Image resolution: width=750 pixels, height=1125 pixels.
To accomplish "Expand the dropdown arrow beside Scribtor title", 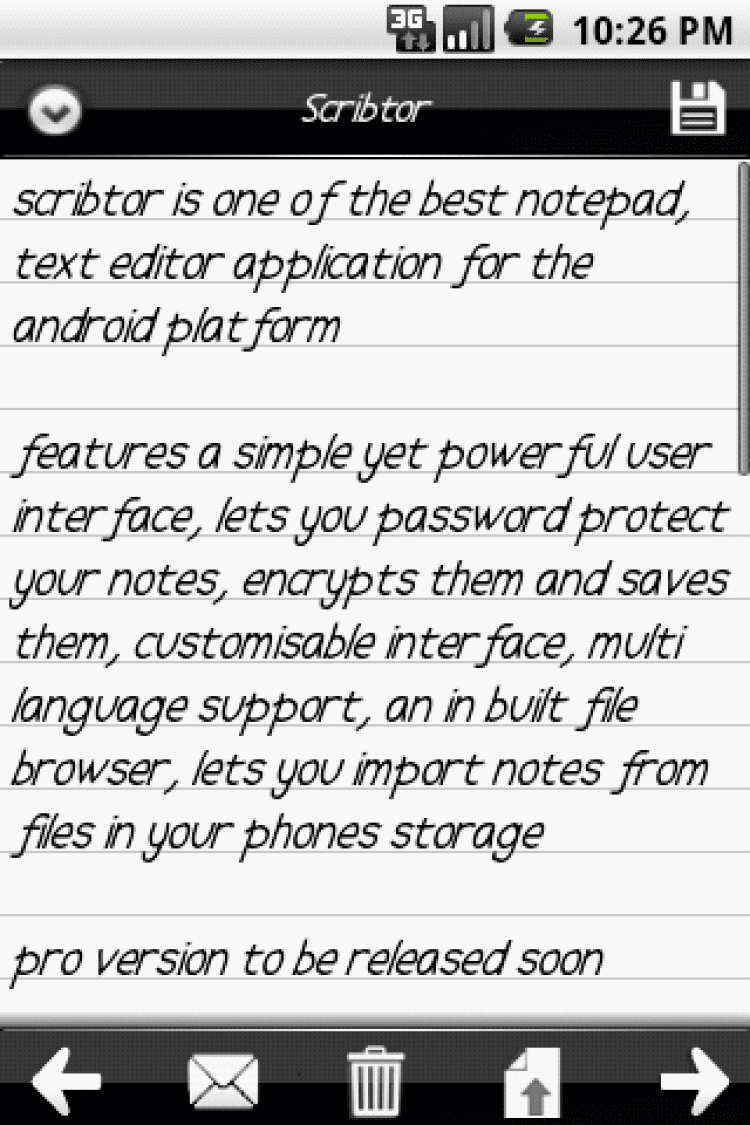I will click(x=54, y=111).
